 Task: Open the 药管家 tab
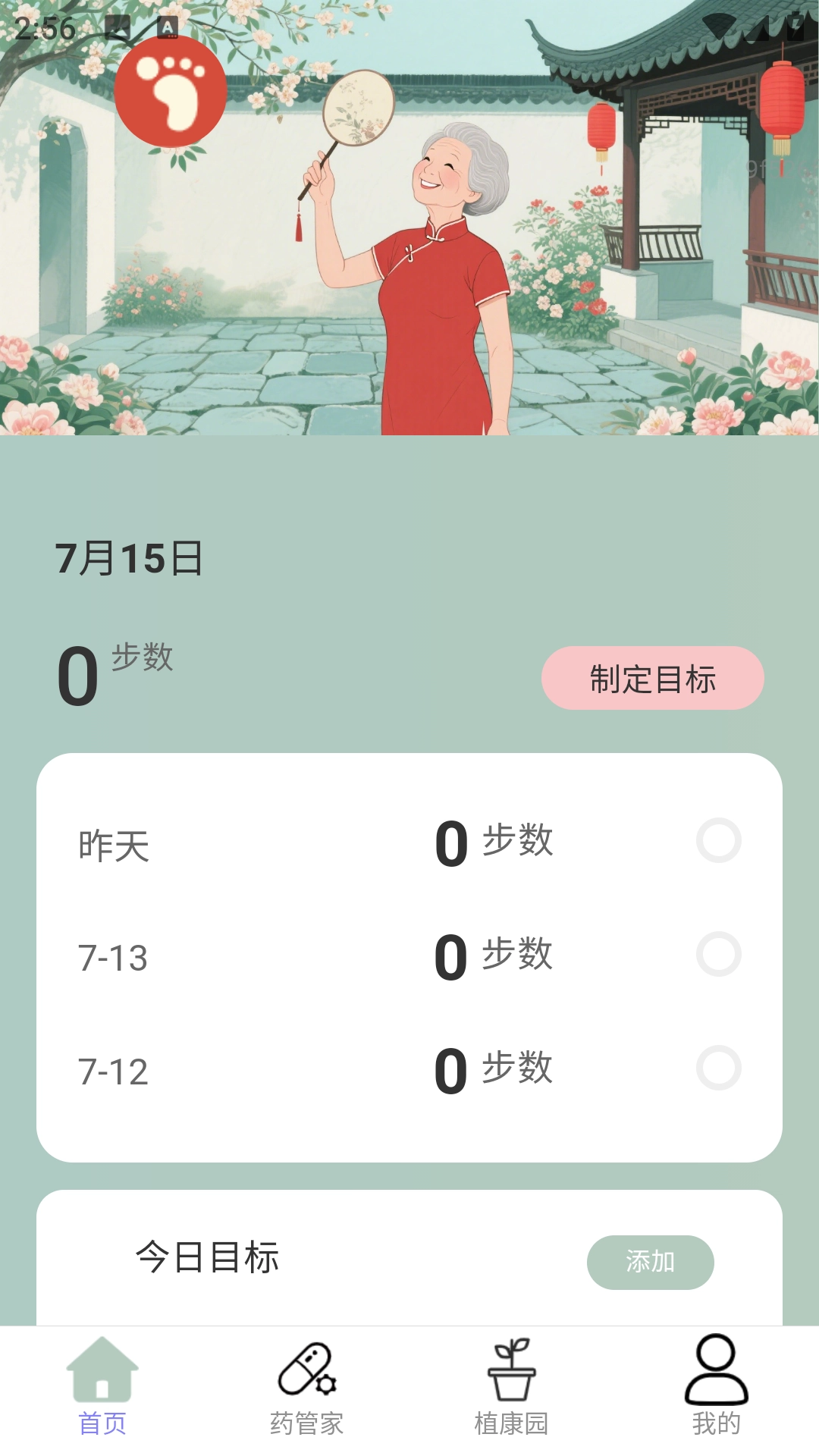[307, 1388]
